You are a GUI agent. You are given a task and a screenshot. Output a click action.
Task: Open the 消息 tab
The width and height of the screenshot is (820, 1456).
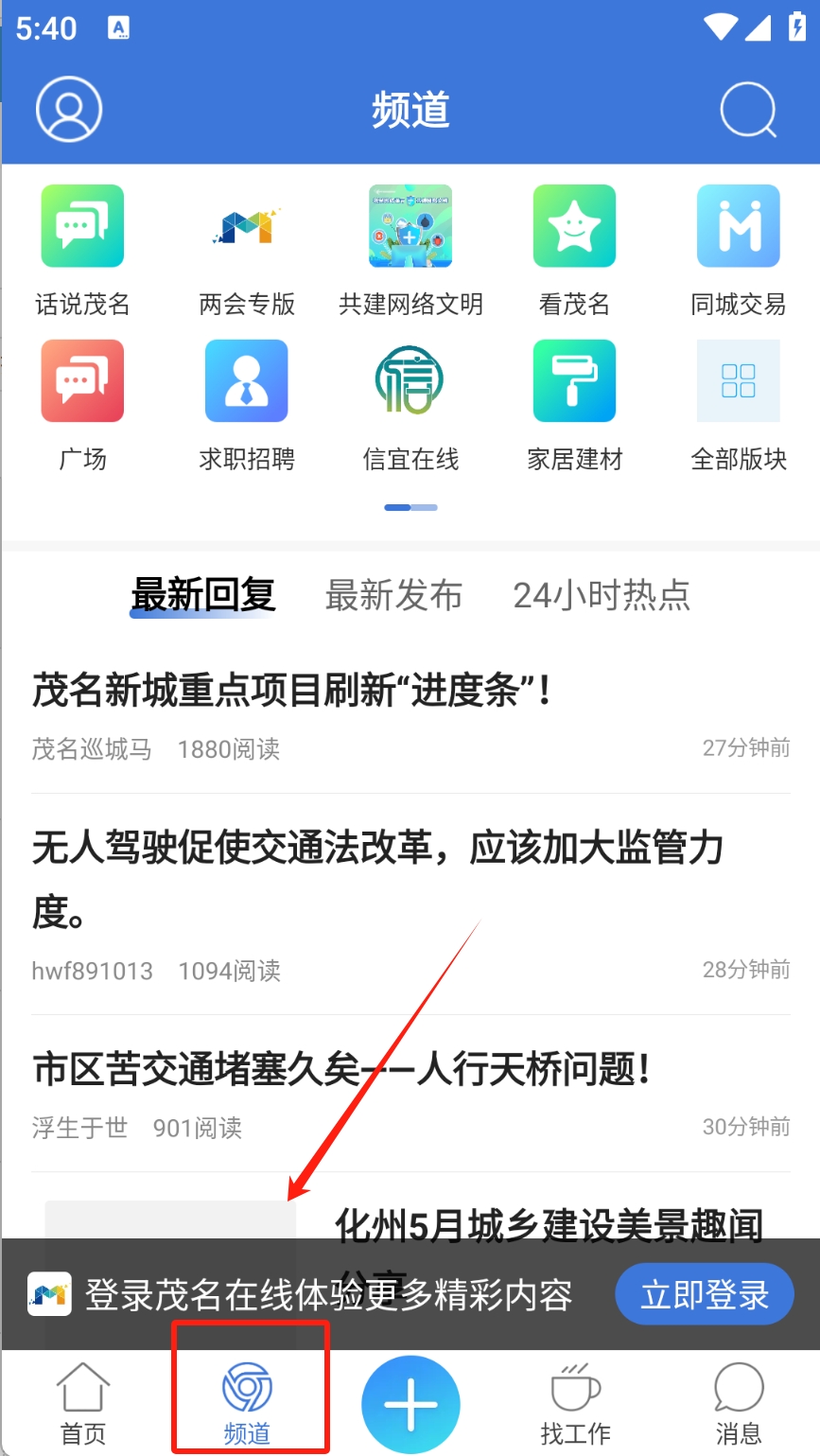738,1404
